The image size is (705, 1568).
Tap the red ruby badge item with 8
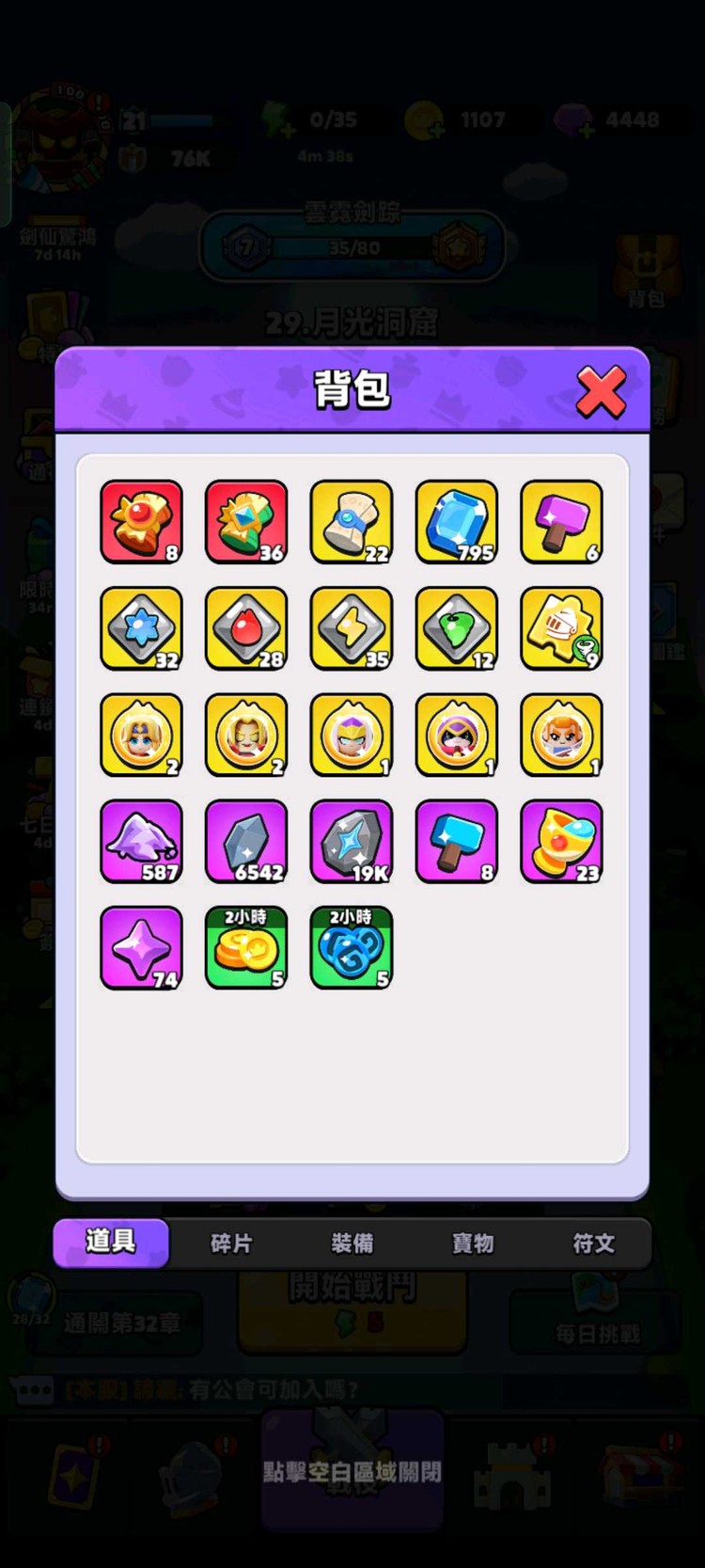click(x=142, y=522)
